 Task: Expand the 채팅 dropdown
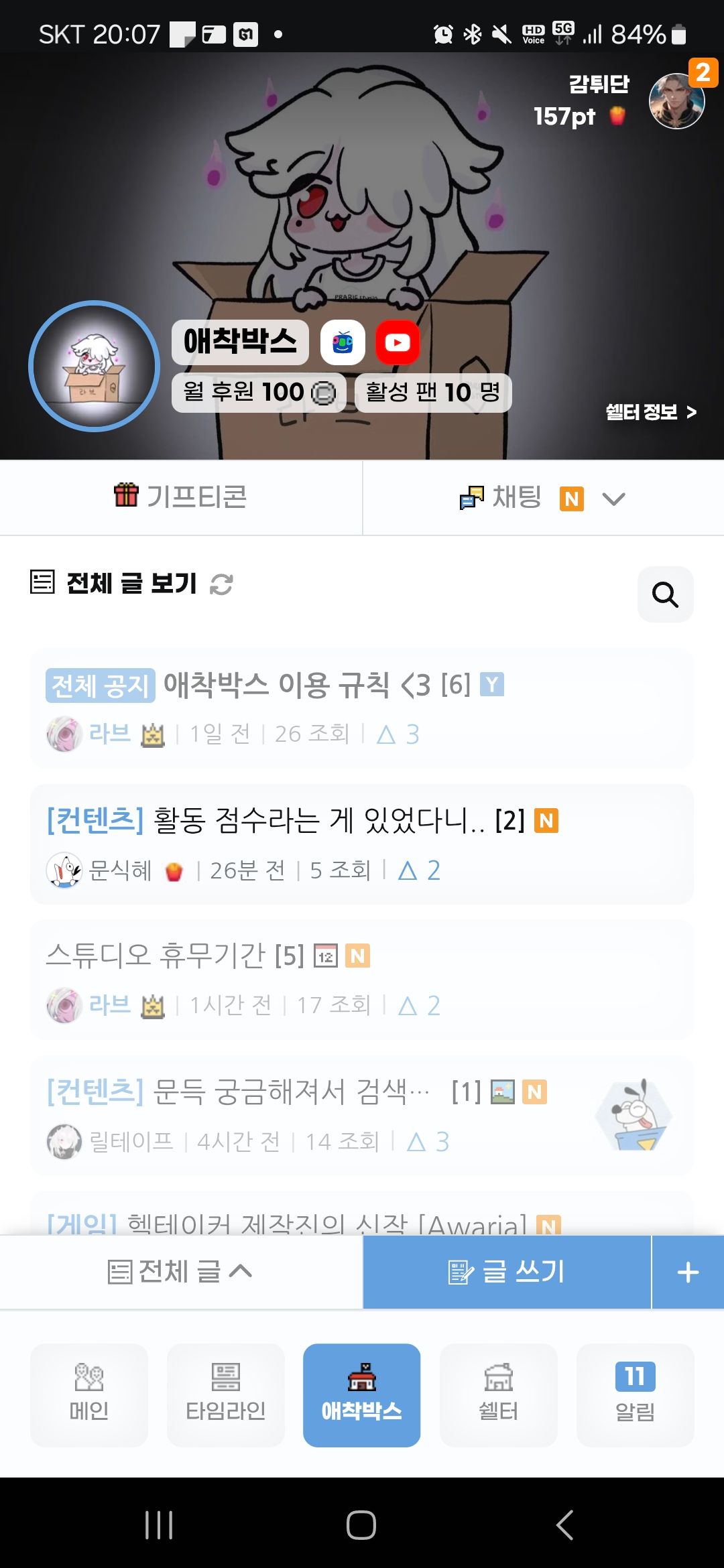(x=613, y=499)
